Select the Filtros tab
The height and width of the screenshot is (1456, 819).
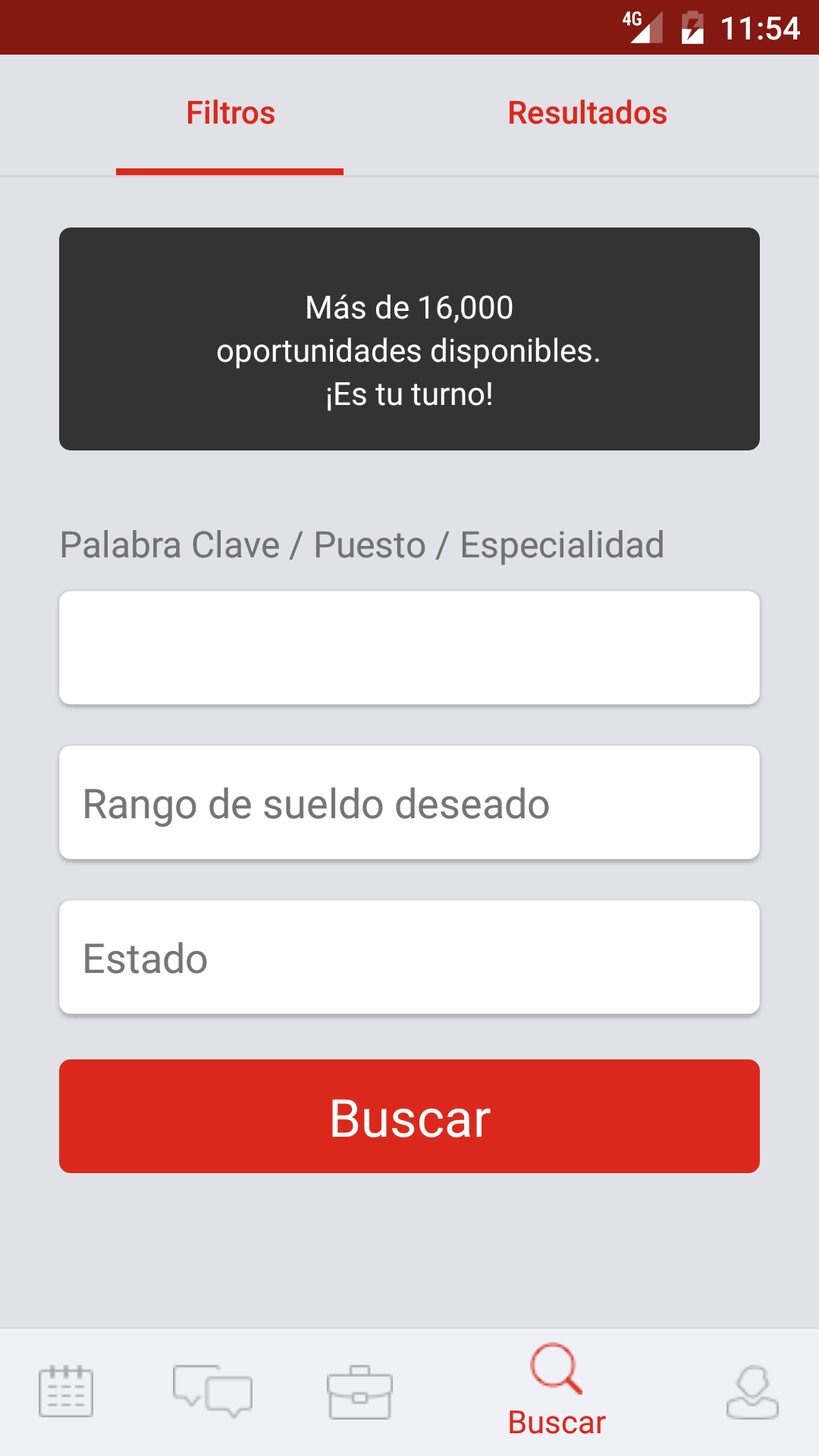[231, 114]
